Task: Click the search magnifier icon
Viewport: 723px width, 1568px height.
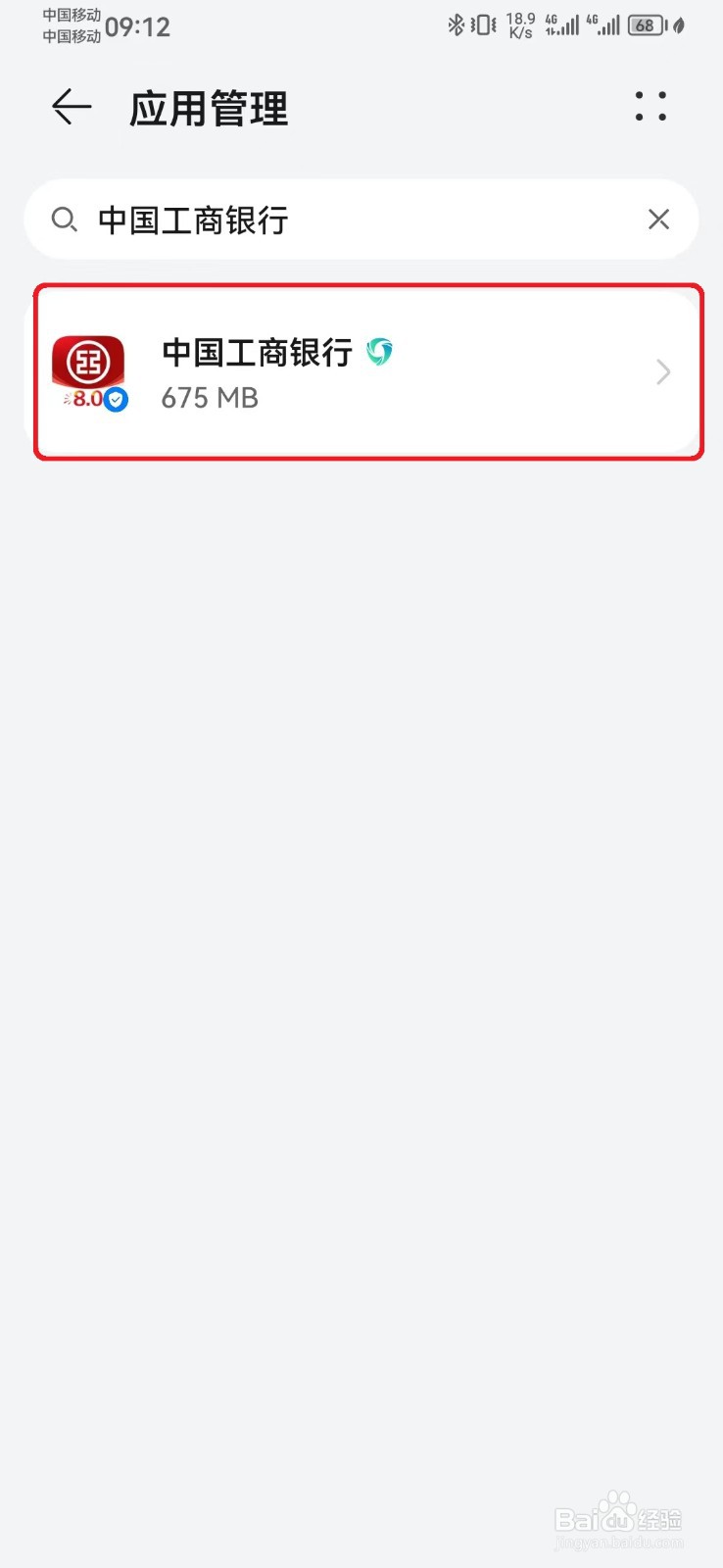Action: pyautogui.click(x=65, y=220)
